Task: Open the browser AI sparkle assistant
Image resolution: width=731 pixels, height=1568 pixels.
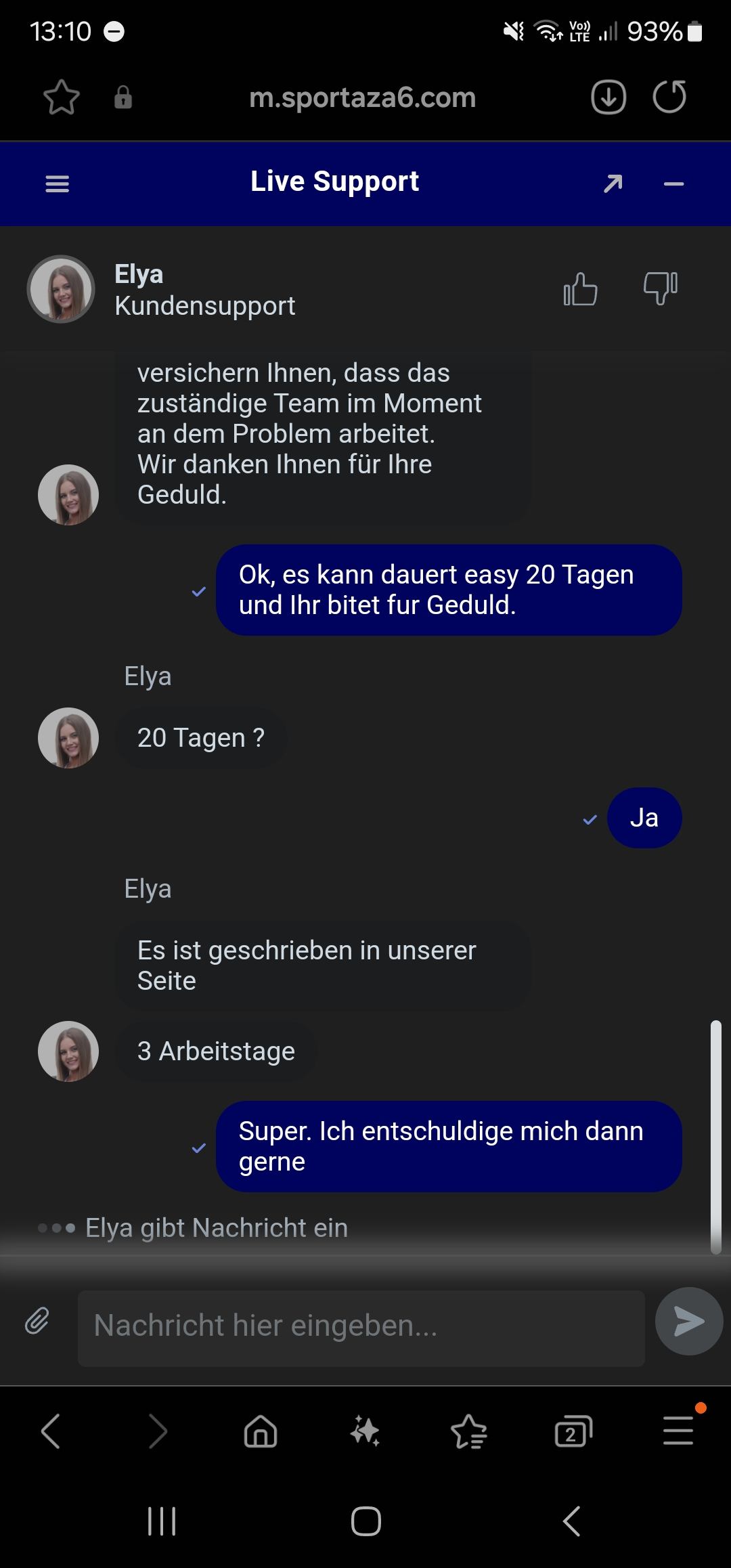Action: pyautogui.click(x=365, y=1431)
